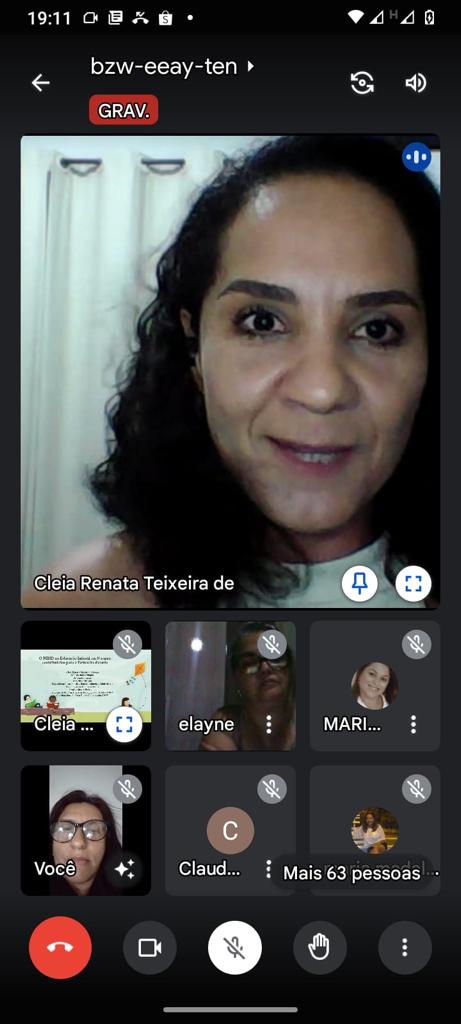Turn camera off or on
Image resolution: width=461 pixels, height=1024 pixels.
[150, 947]
